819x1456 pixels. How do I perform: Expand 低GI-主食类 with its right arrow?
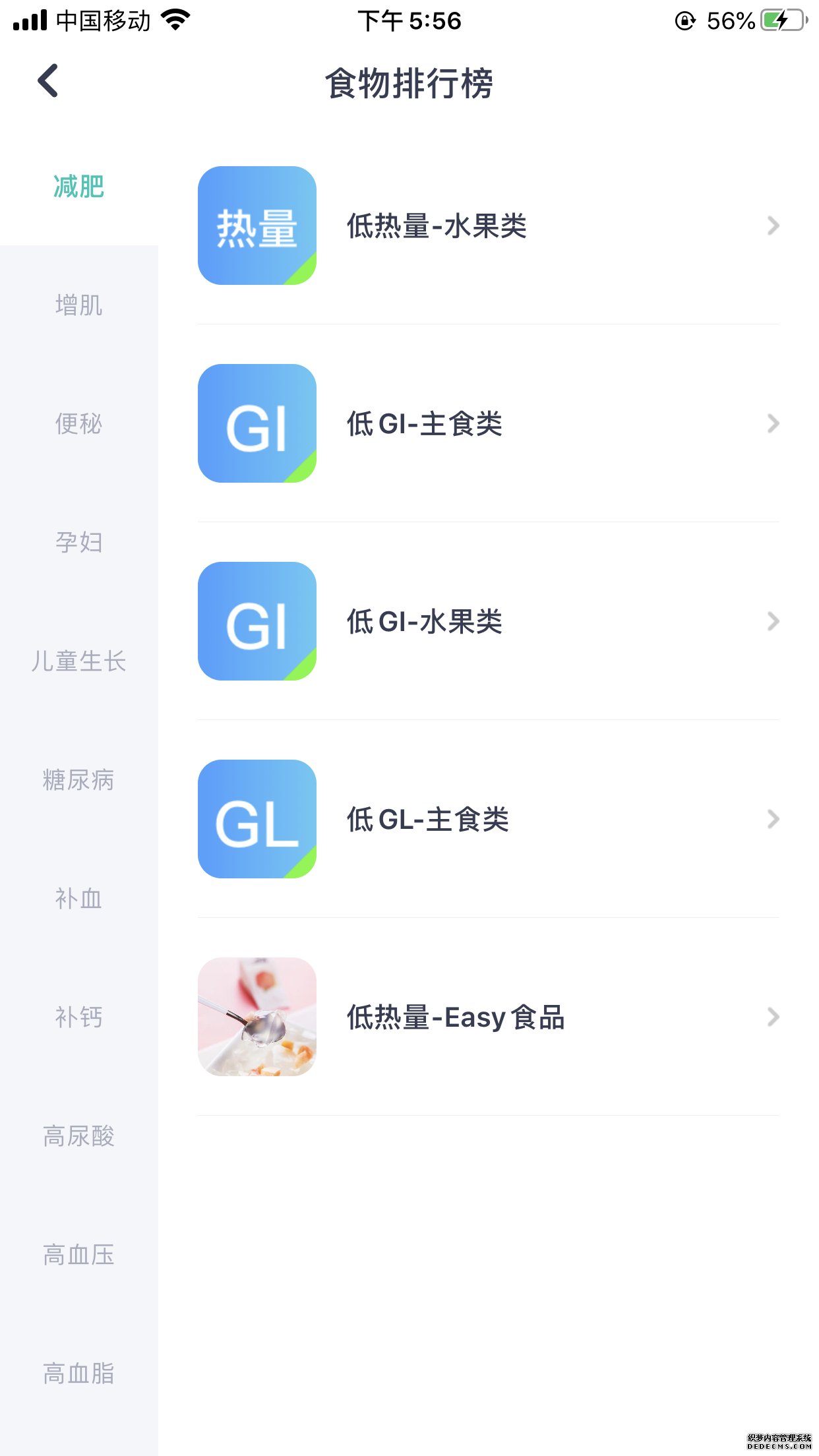773,423
